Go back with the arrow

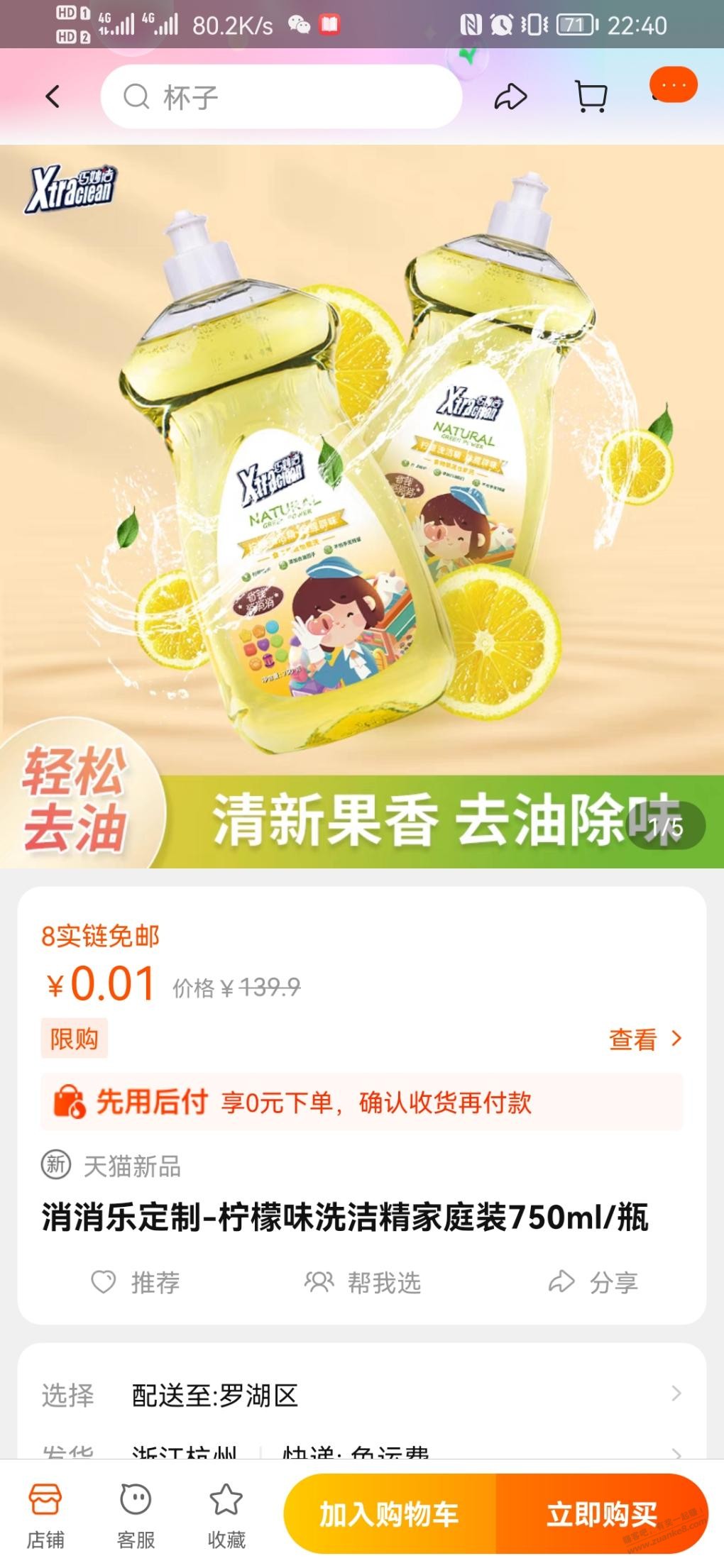(x=53, y=96)
